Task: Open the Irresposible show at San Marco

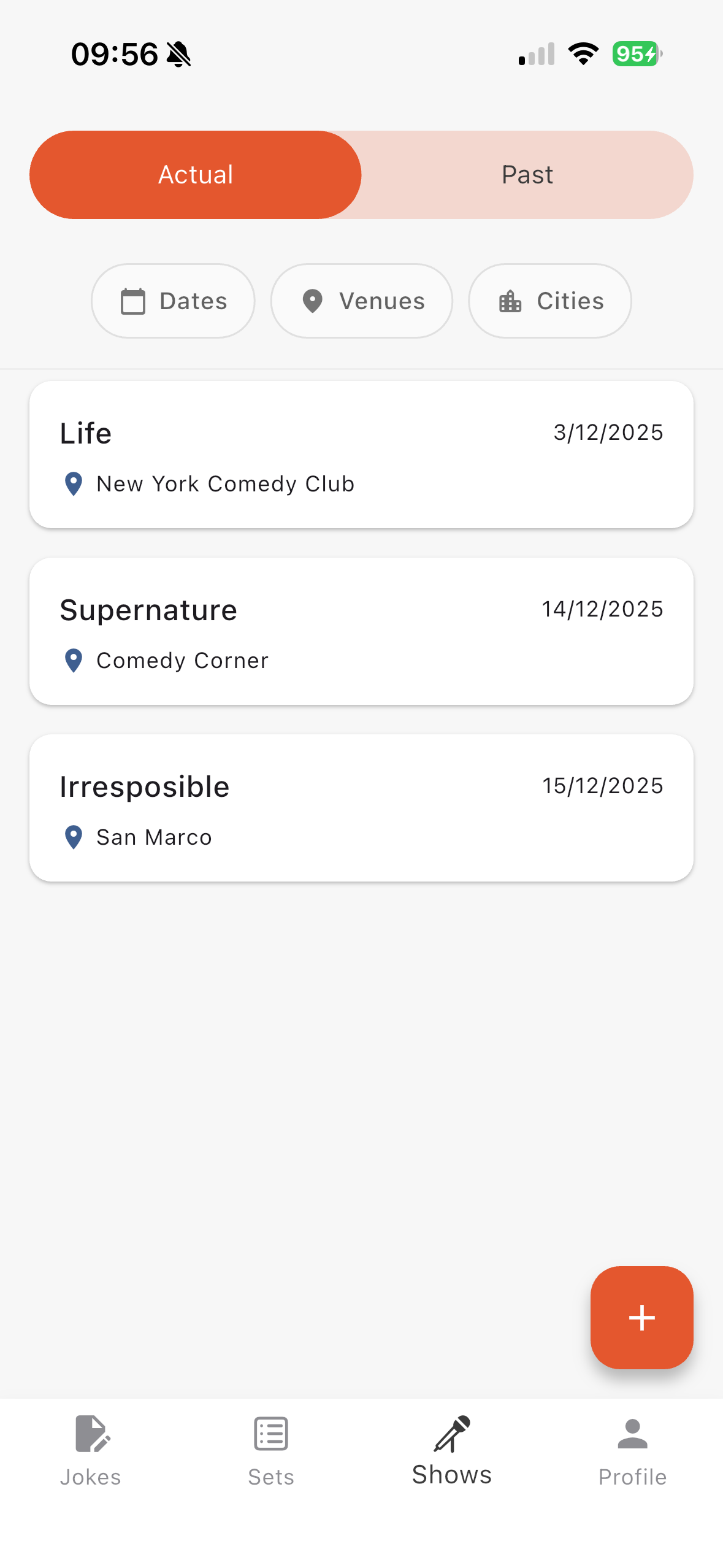Action: point(361,808)
